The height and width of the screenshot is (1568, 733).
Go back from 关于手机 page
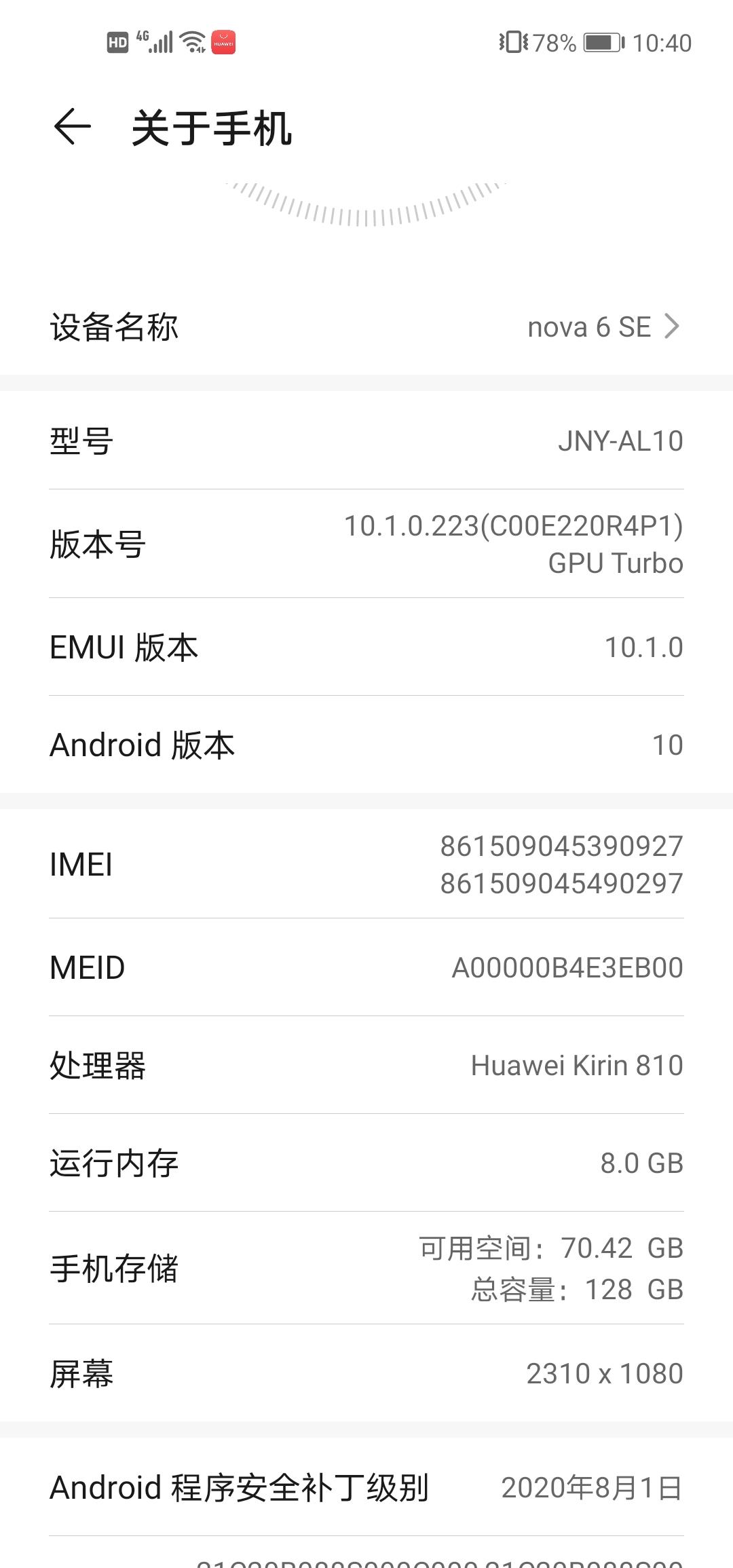pos(72,127)
